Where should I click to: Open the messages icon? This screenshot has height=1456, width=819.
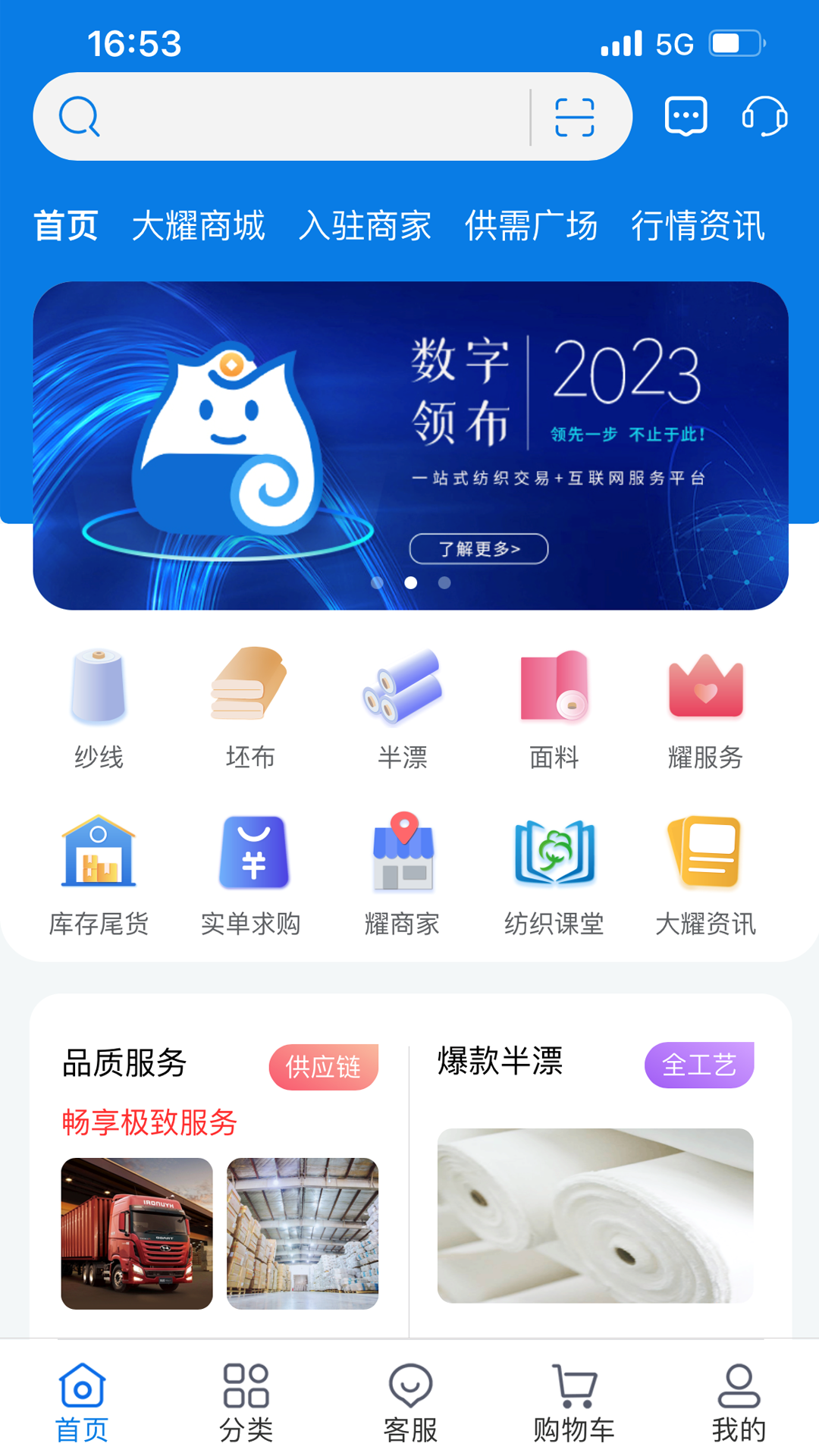686,117
